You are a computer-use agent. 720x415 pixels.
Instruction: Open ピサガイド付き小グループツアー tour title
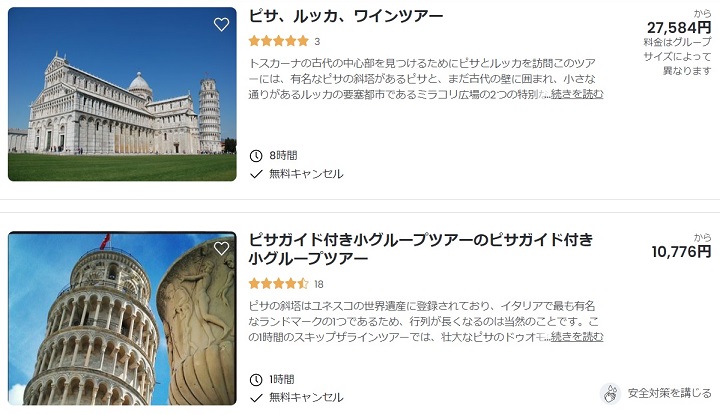pyautogui.click(x=420, y=248)
